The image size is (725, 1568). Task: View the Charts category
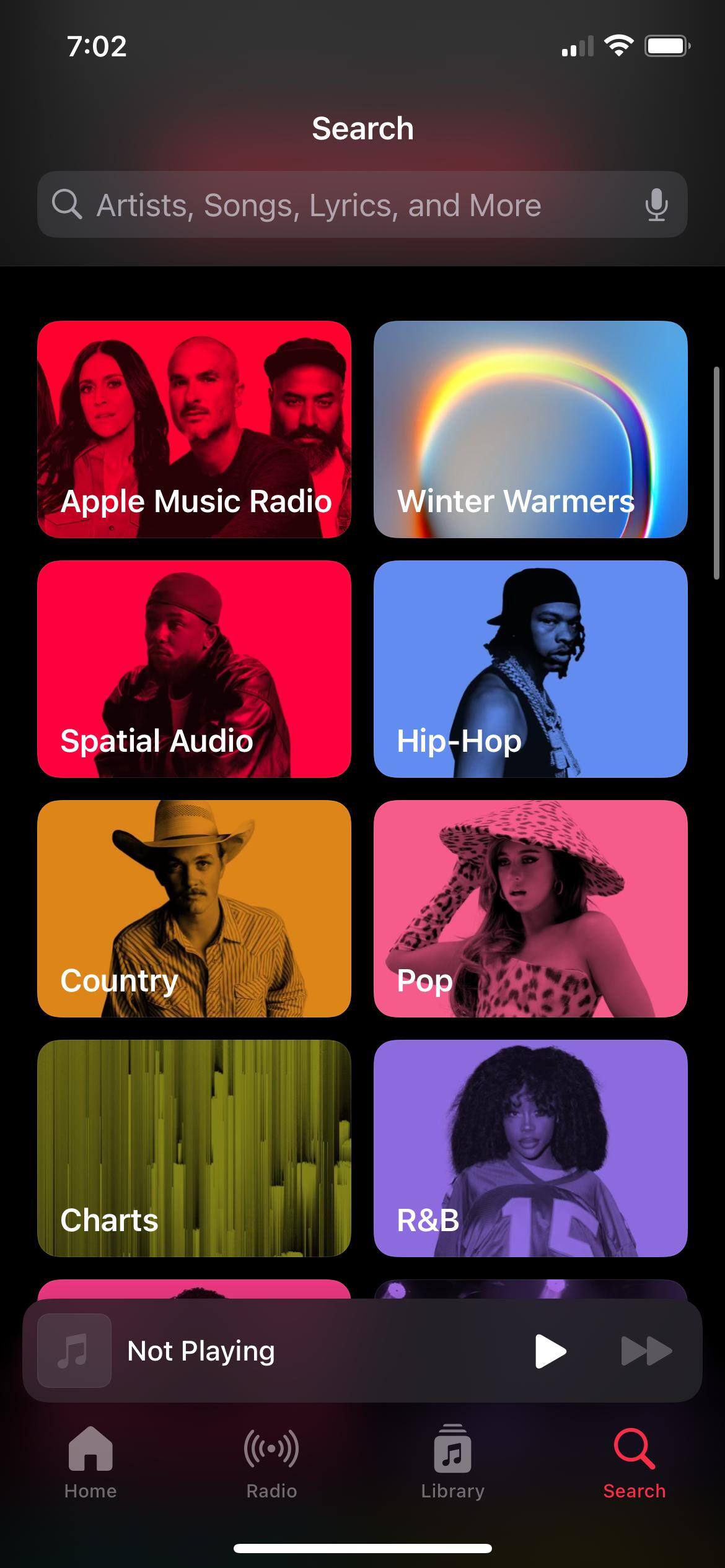pos(194,1148)
